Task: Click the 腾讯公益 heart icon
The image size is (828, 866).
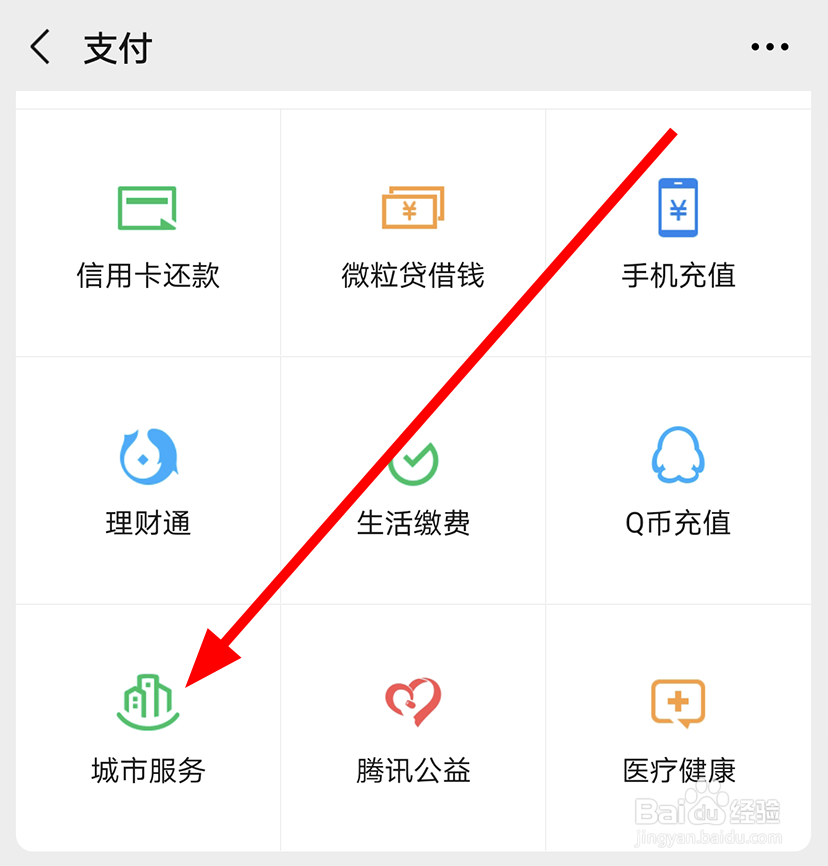Action: 413,702
